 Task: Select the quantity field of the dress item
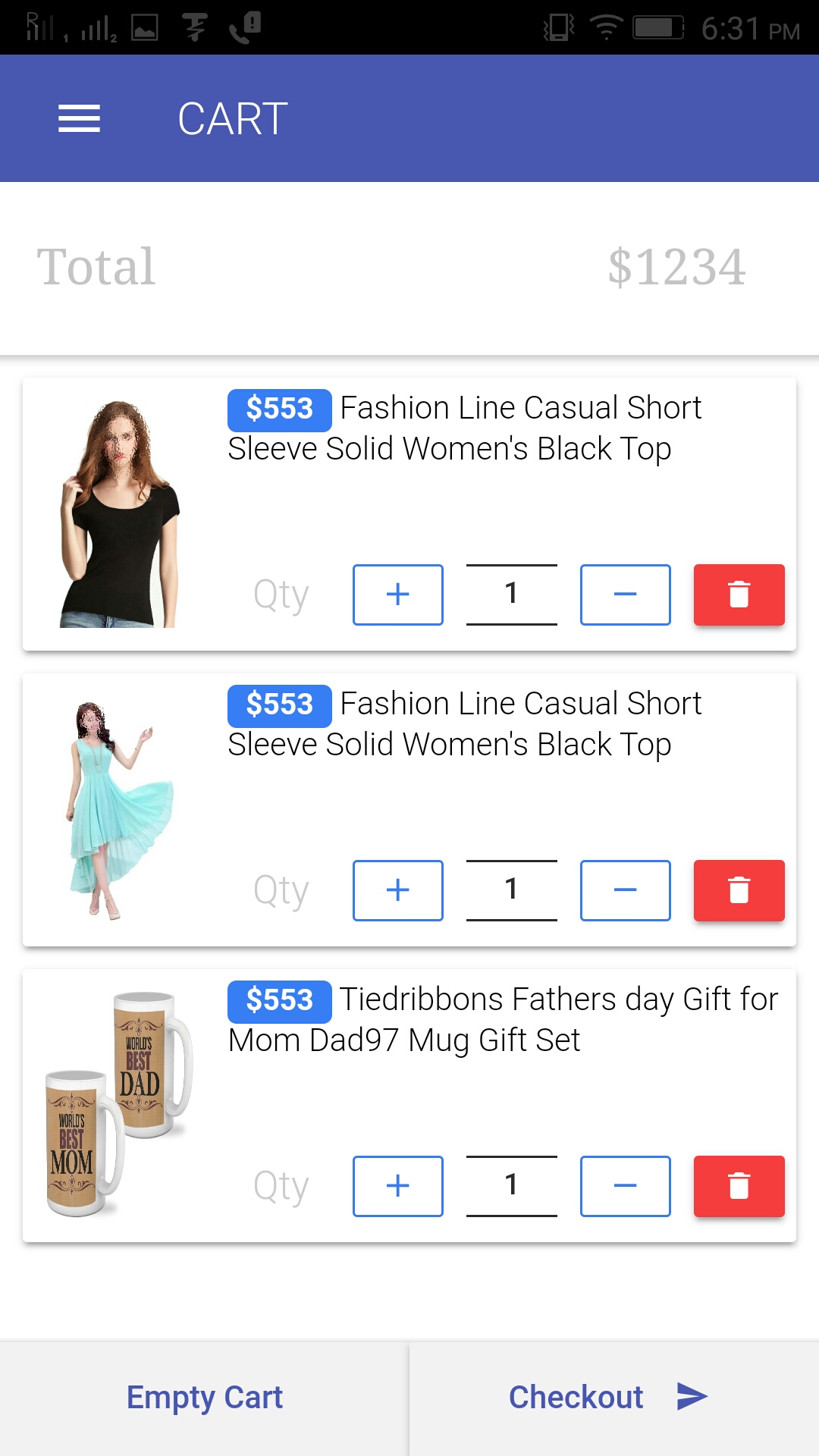(511, 891)
